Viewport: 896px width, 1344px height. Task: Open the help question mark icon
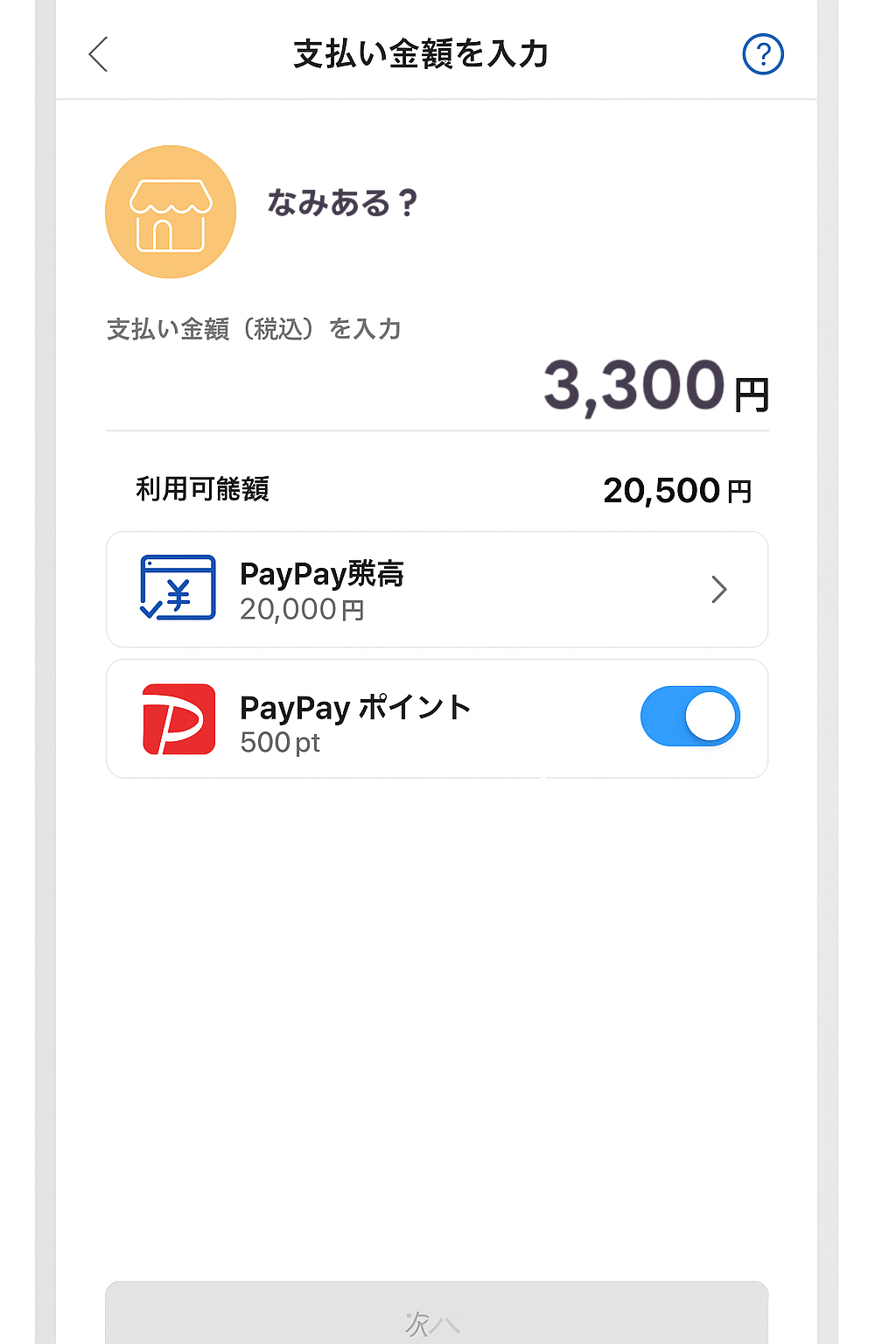pyautogui.click(x=762, y=54)
